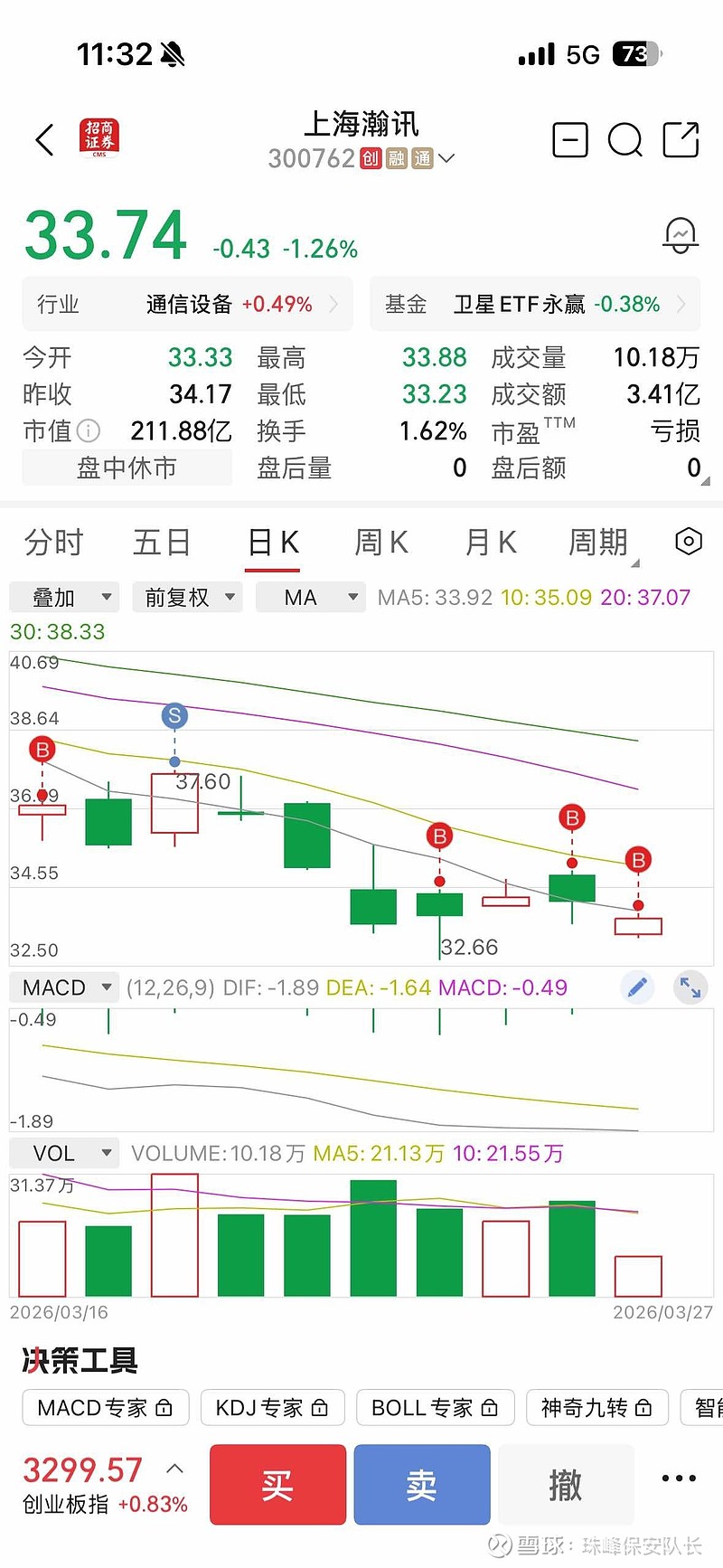Expand the 周期 period dropdown
The image size is (723, 1568).
(599, 543)
